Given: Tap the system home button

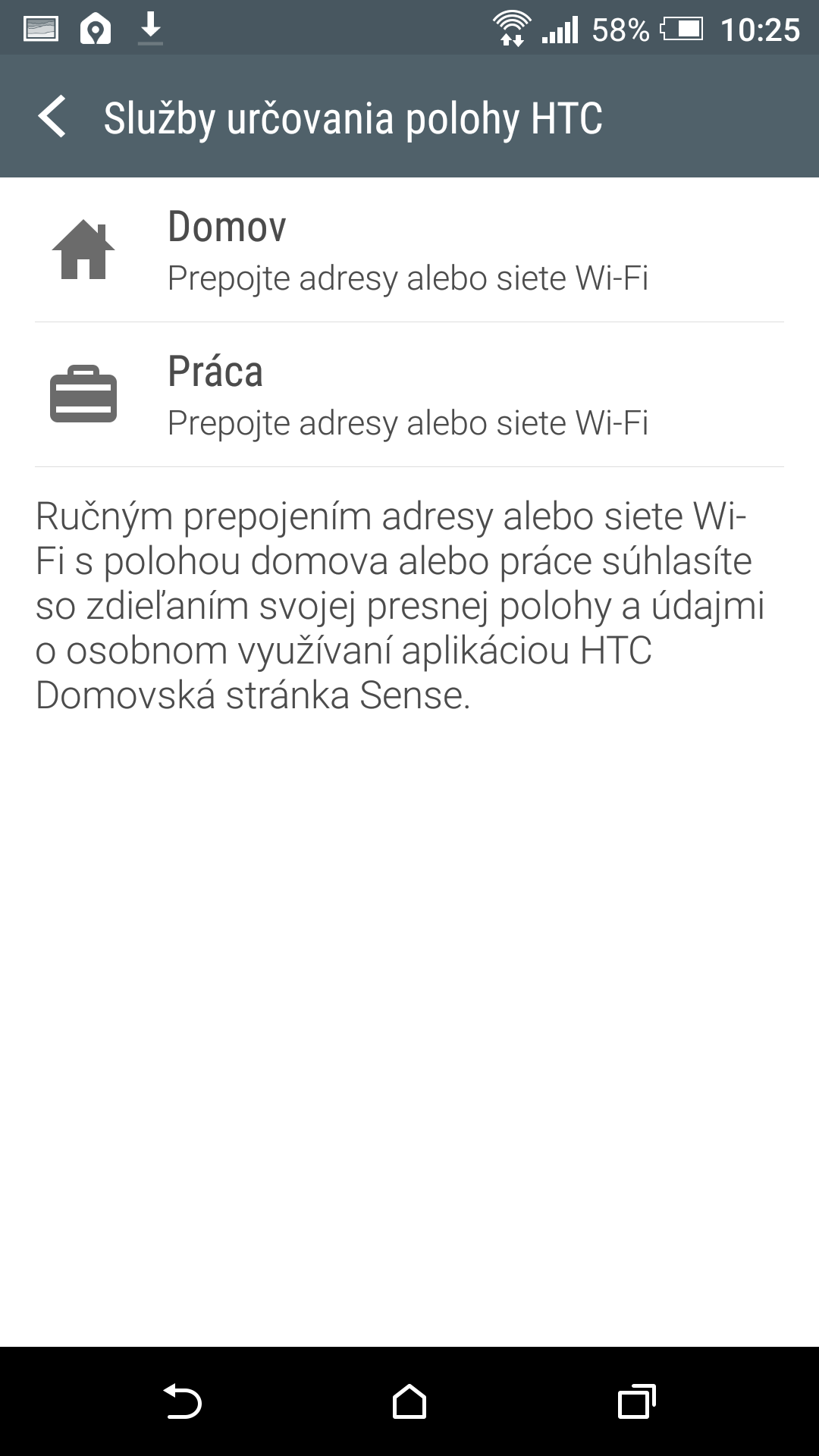Looking at the screenshot, I should tap(409, 1401).
